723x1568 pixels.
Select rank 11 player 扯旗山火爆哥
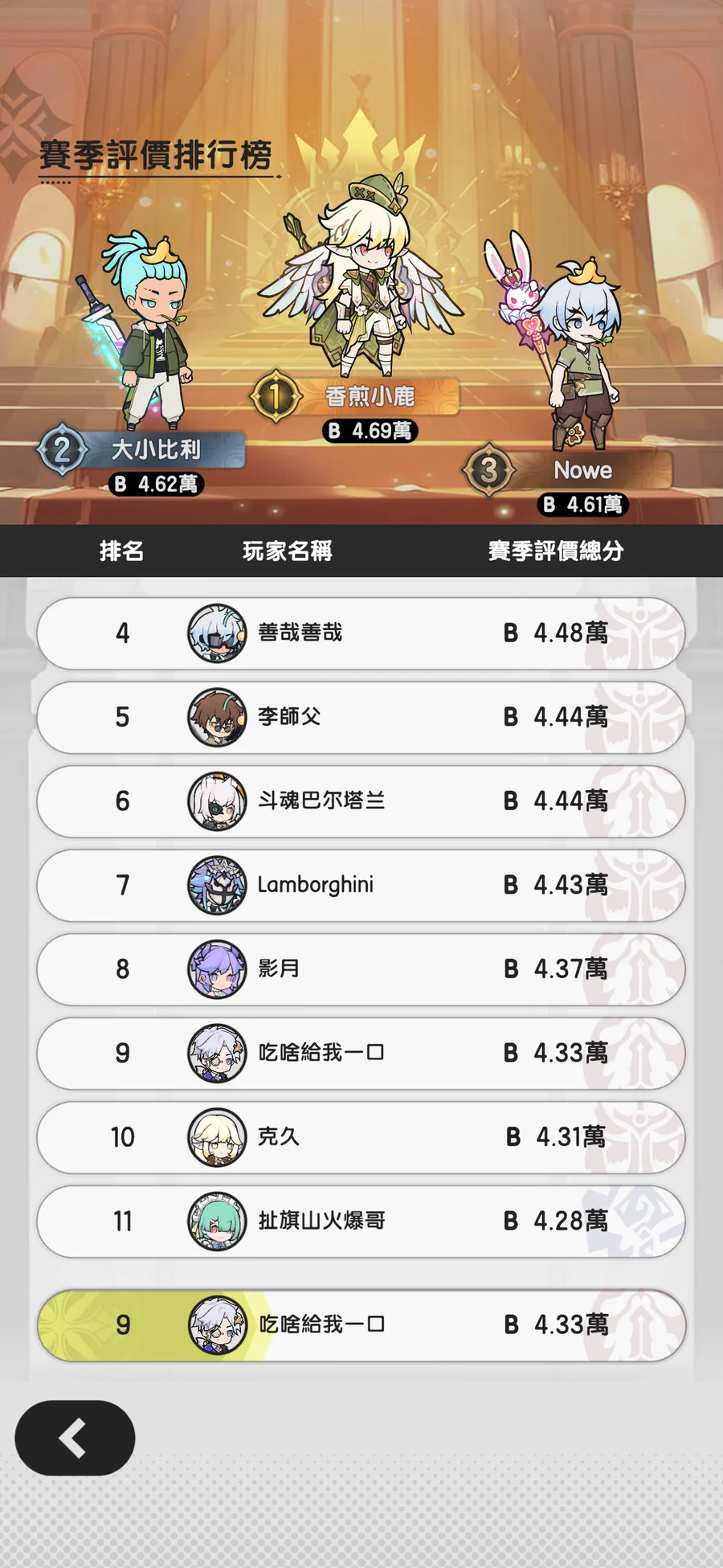(361, 1221)
